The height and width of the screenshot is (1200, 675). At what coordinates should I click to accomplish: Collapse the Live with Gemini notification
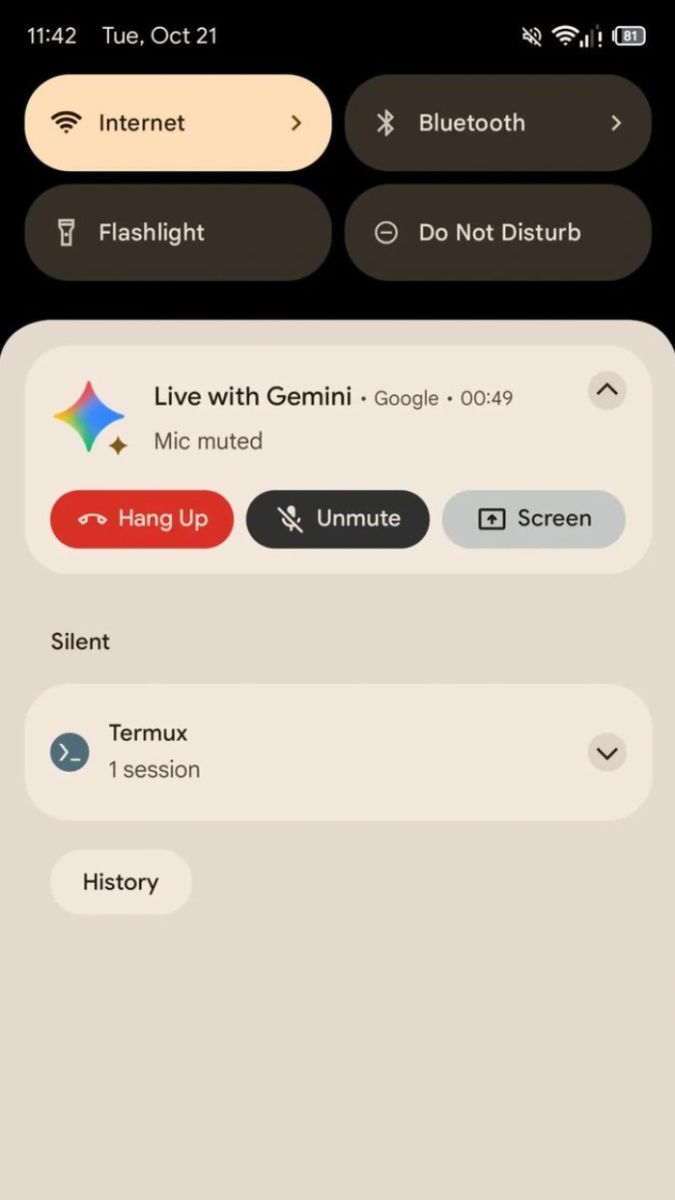[607, 390]
